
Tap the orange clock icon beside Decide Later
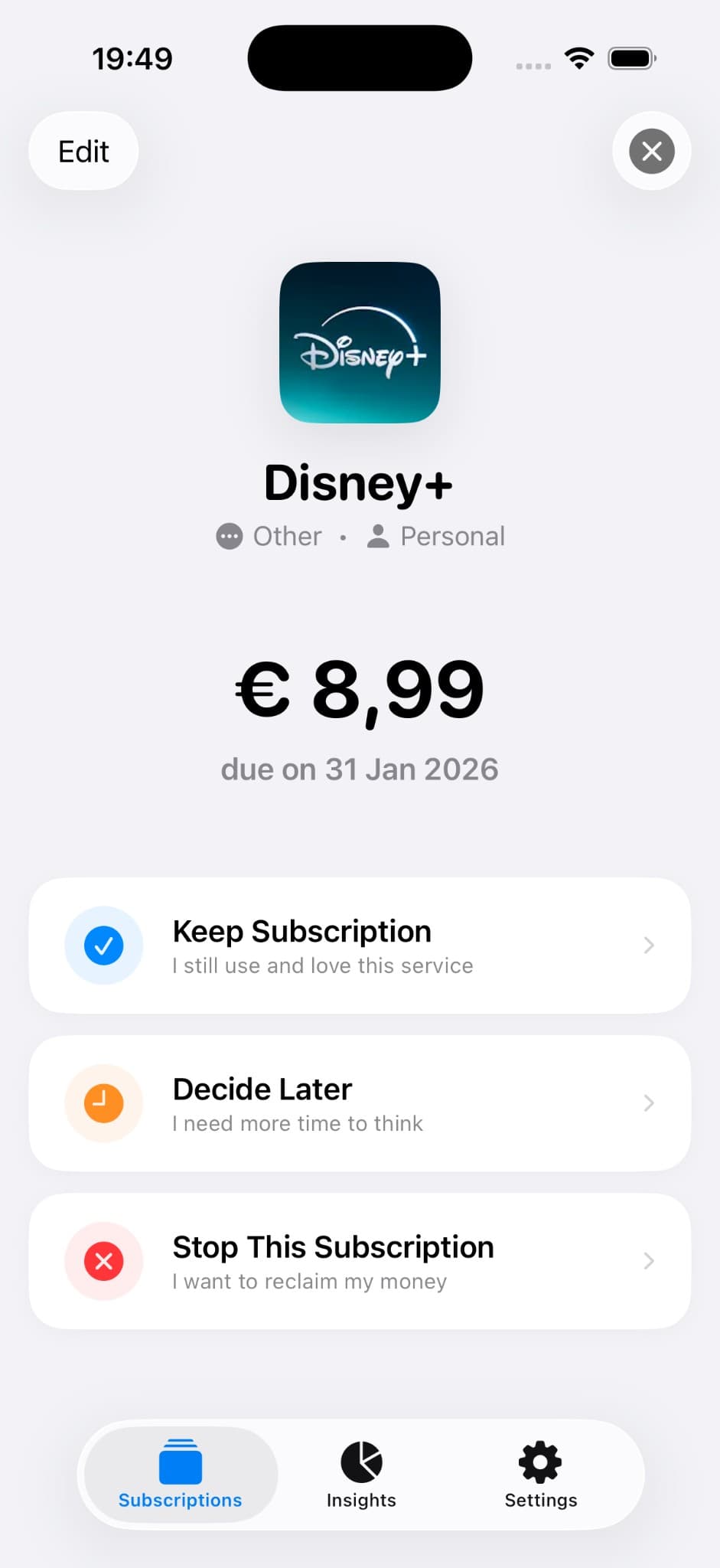(x=104, y=1102)
